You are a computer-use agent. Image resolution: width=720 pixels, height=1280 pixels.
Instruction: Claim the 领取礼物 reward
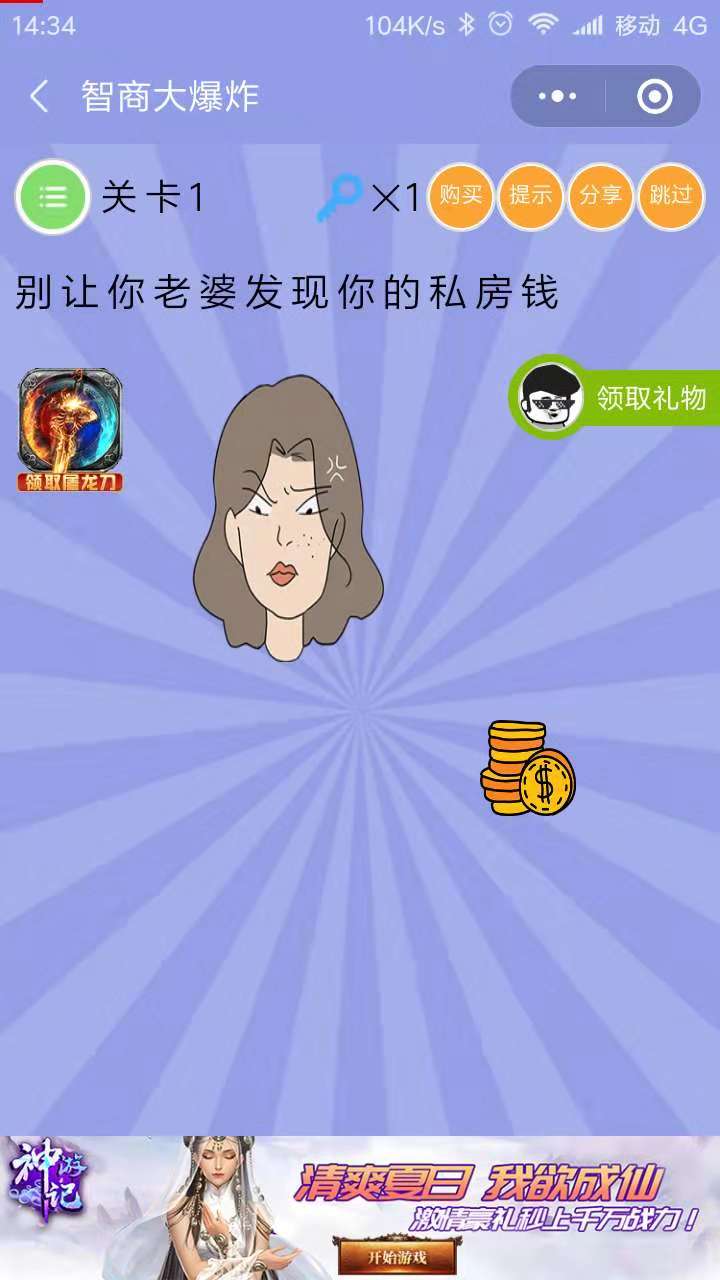(615, 398)
